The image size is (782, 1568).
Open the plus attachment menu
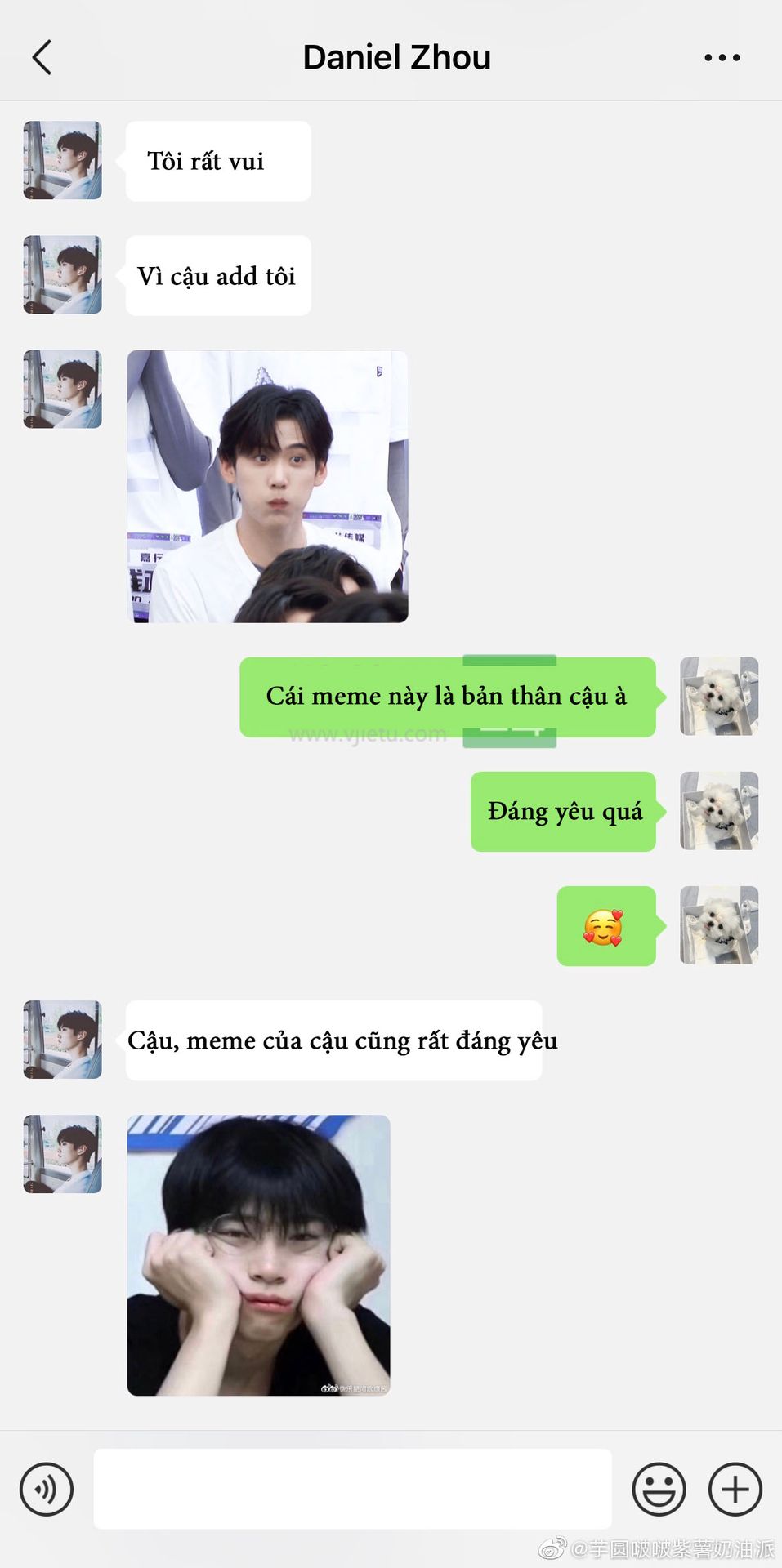tap(735, 1489)
